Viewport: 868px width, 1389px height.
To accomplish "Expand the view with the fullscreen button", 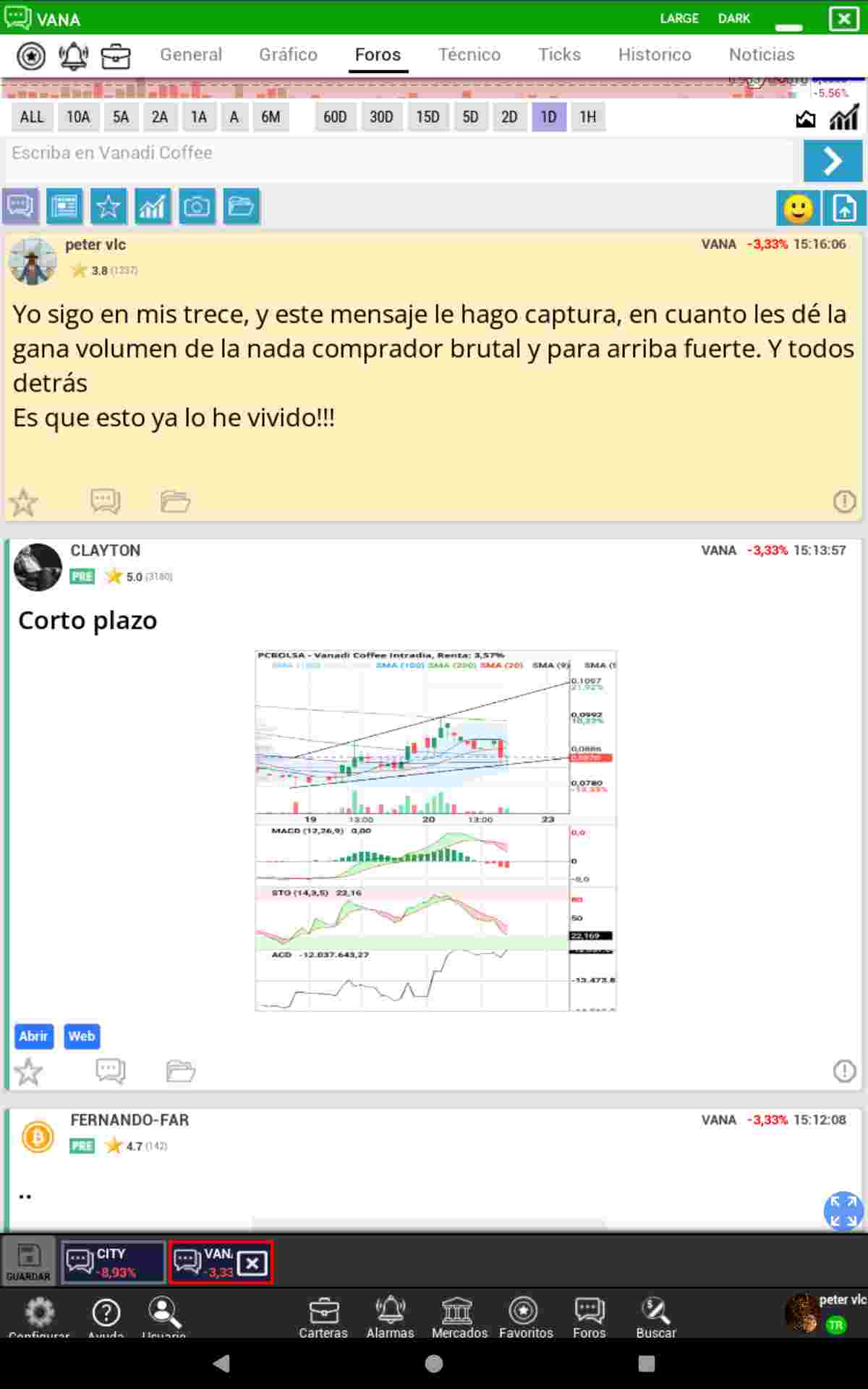I will [843, 1211].
